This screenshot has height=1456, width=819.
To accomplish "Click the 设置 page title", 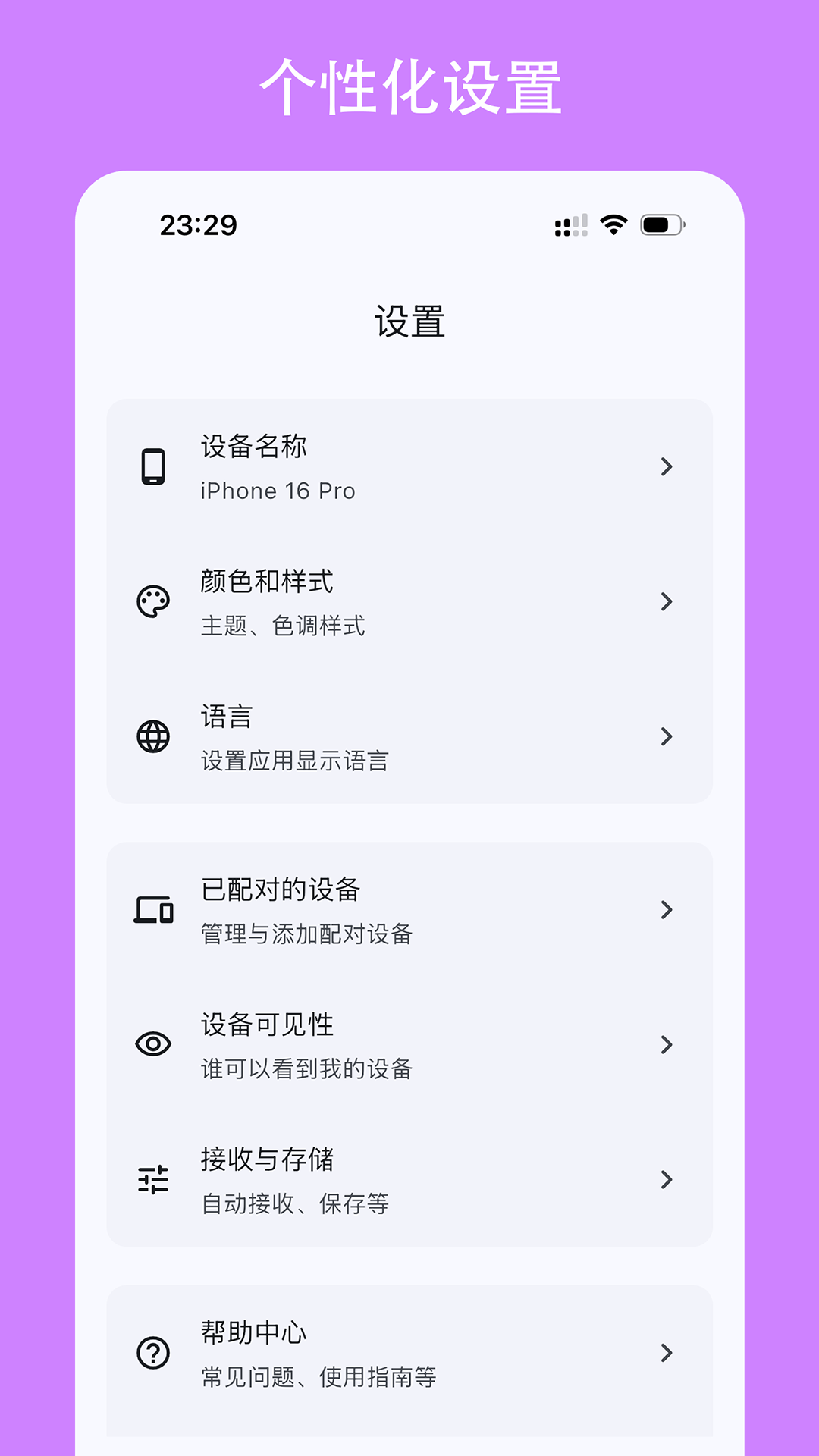I will pyautogui.click(x=409, y=320).
